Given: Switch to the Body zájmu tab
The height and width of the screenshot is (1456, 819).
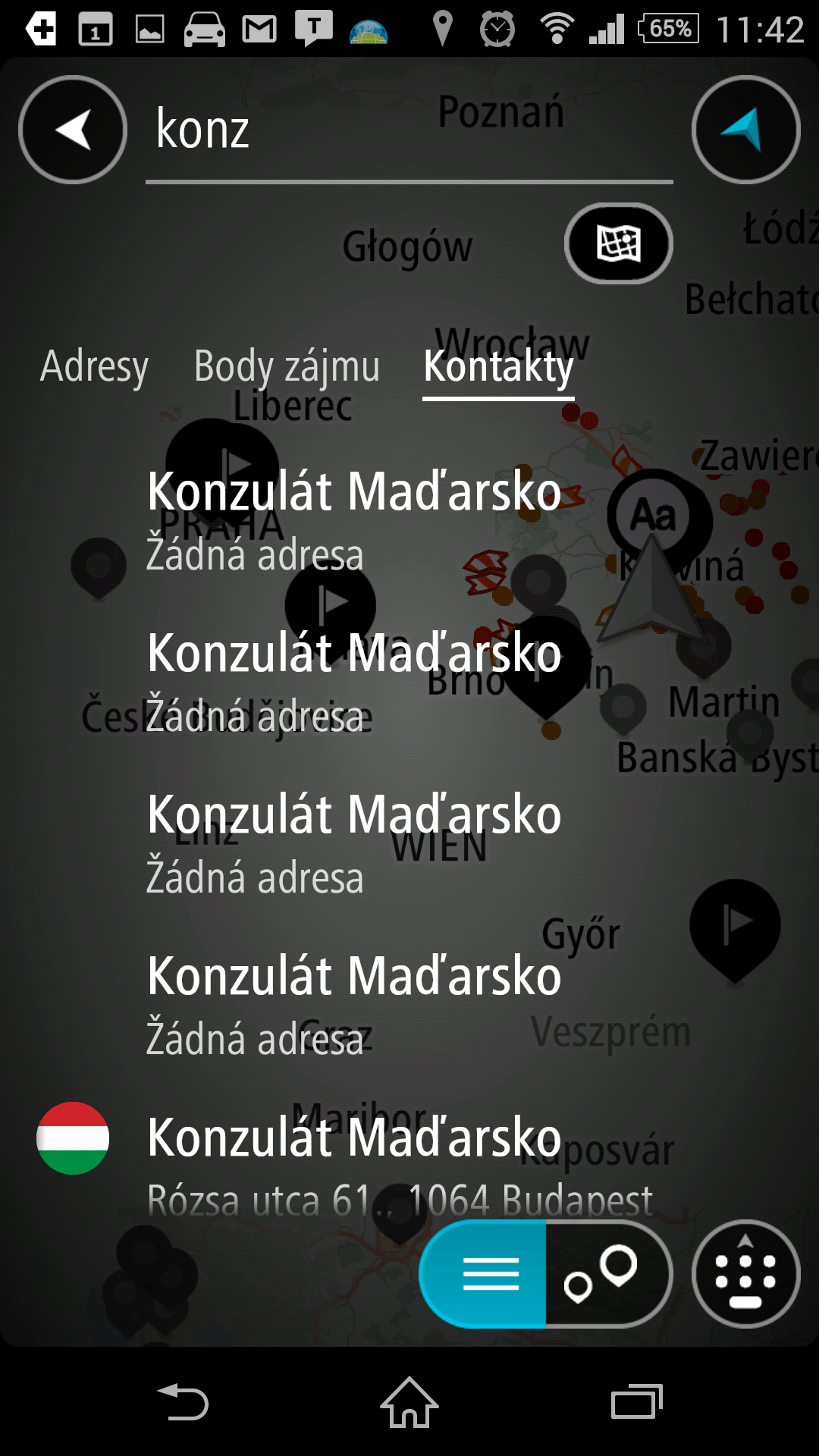Looking at the screenshot, I should [x=287, y=367].
